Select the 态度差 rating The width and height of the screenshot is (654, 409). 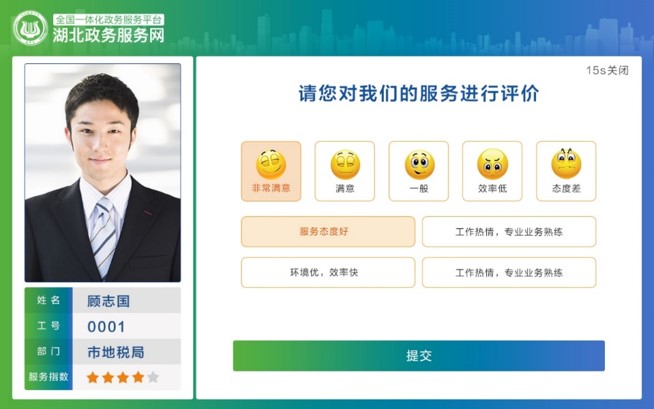click(566, 171)
